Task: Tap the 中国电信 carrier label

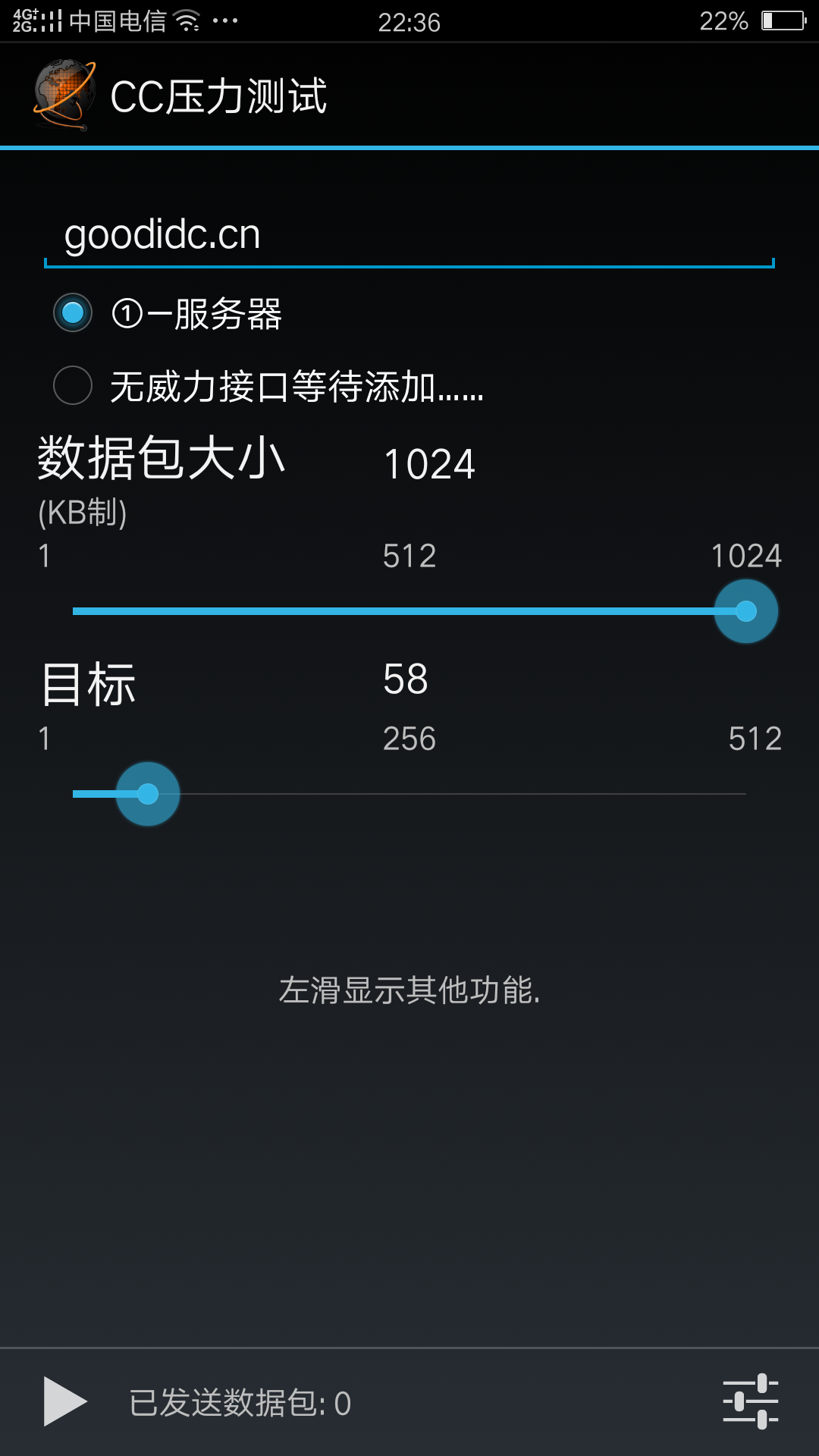Action: pyautogui.click(x=118, y=21)
